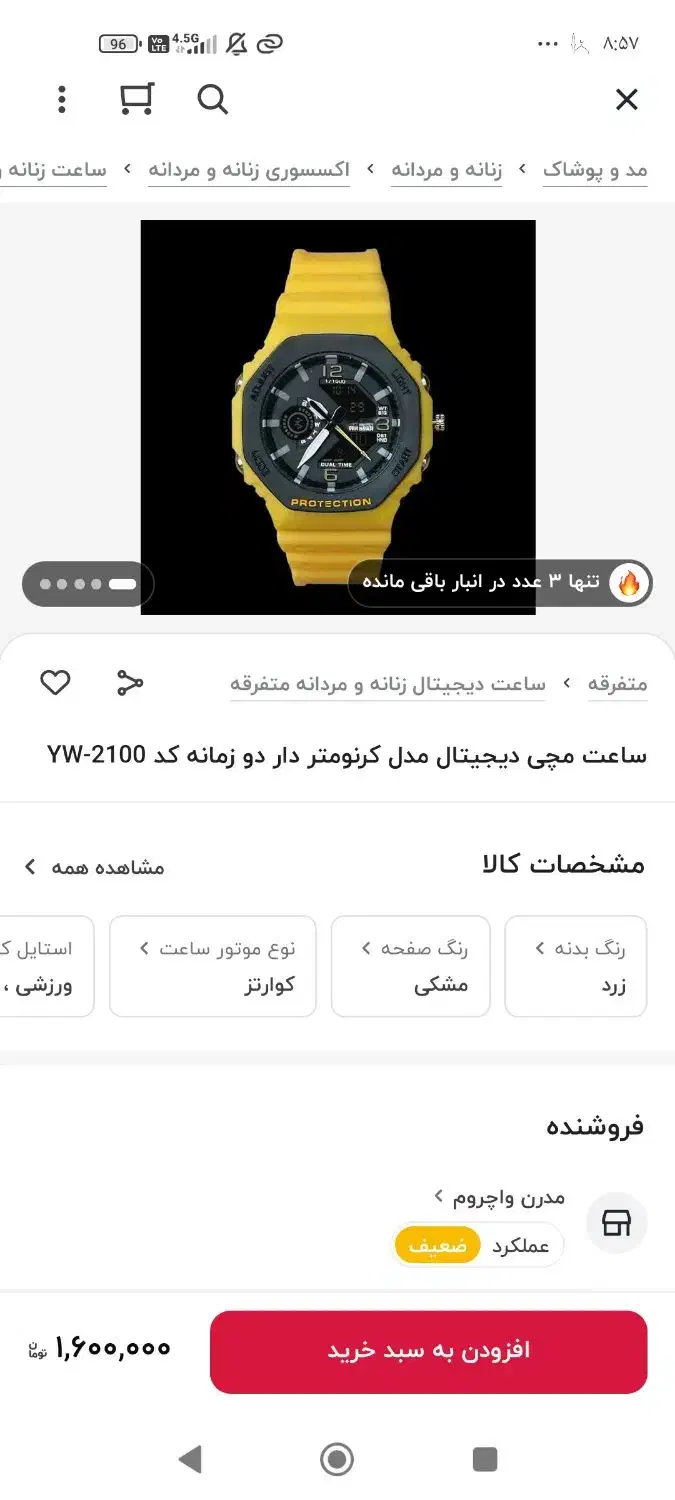
Task: Open the نوع موتور ساعت spec card
Action: point(212,966)
